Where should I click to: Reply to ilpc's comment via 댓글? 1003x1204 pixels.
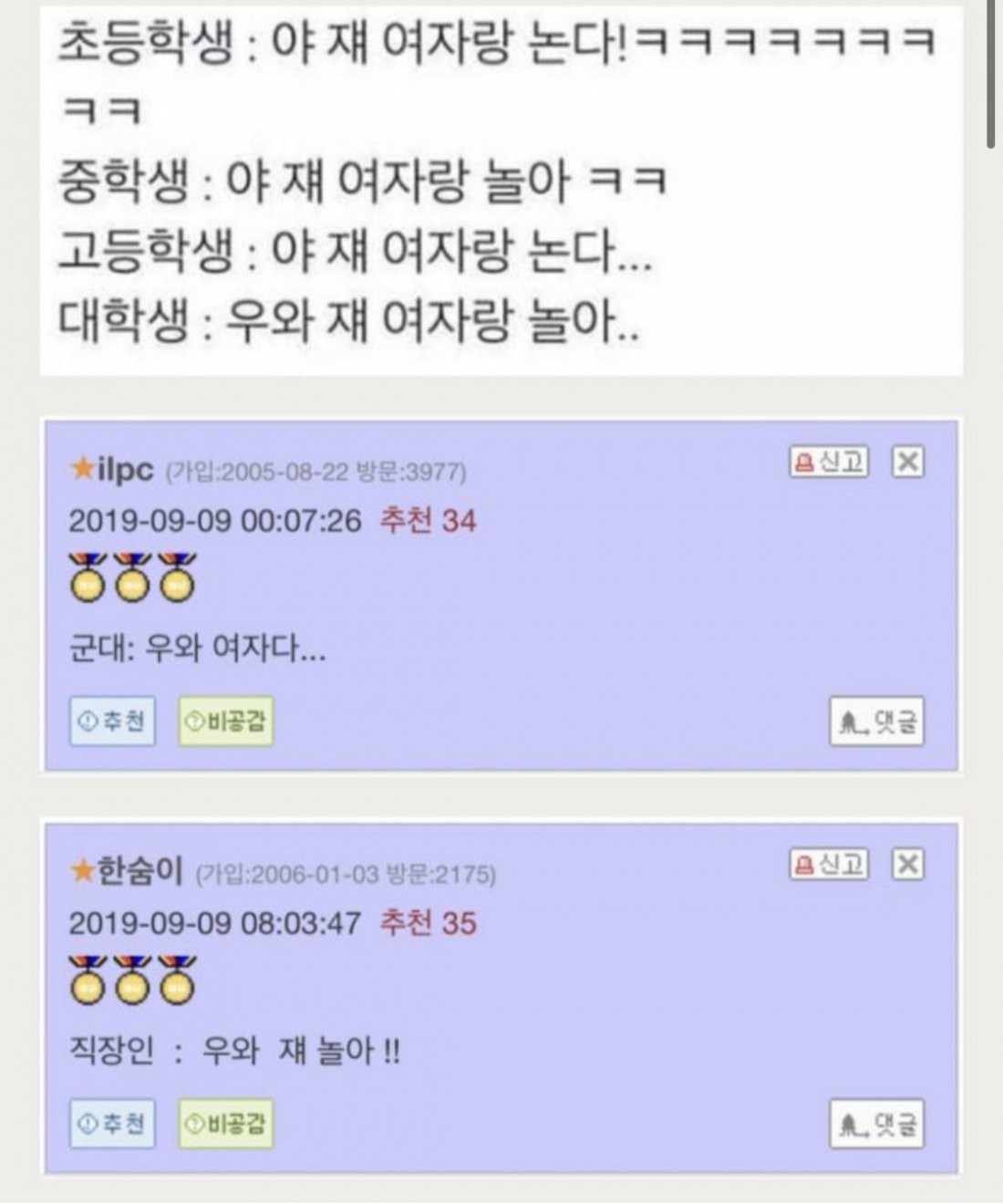(876, 722)
